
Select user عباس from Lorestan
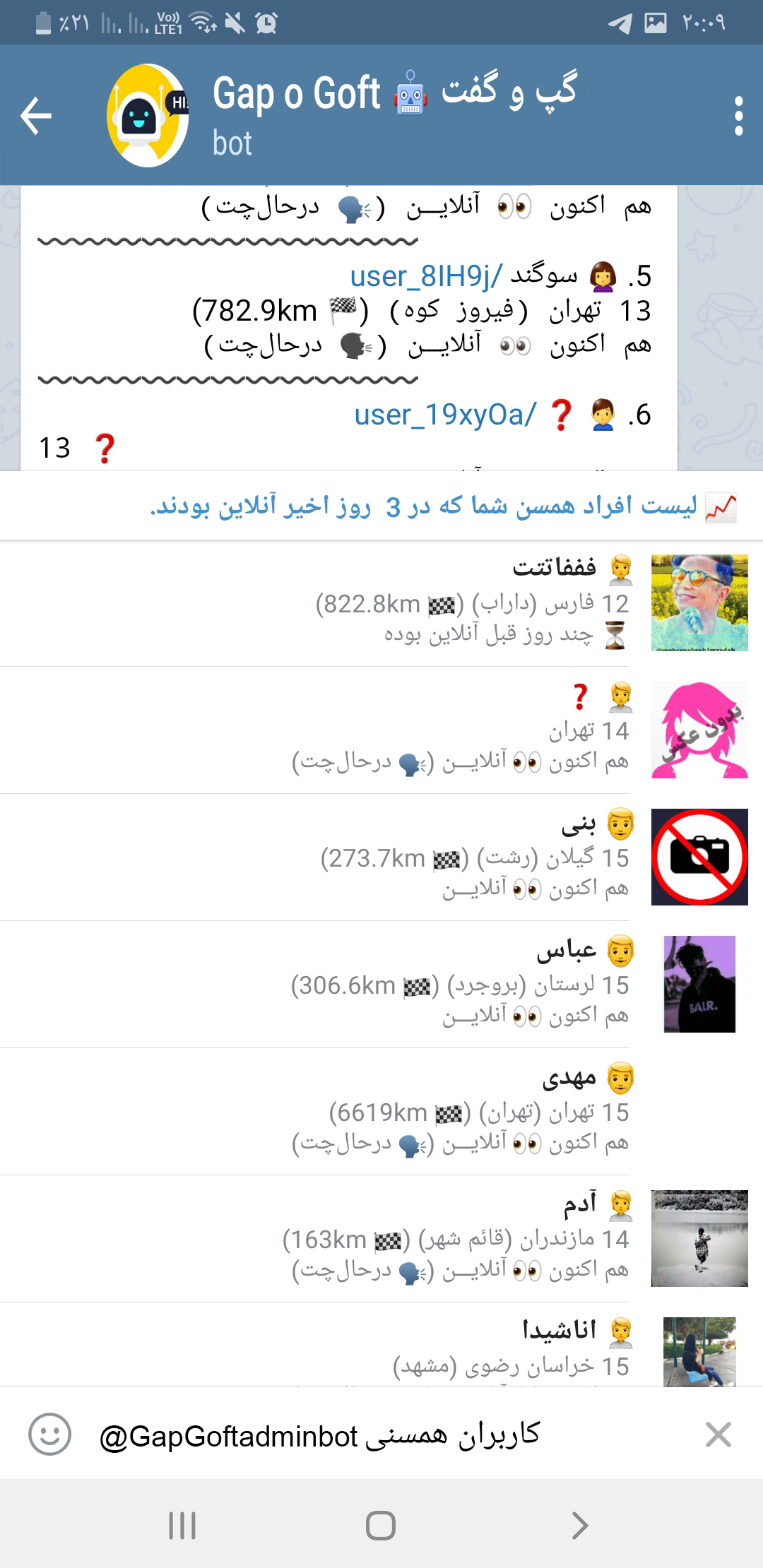(381, 985)
